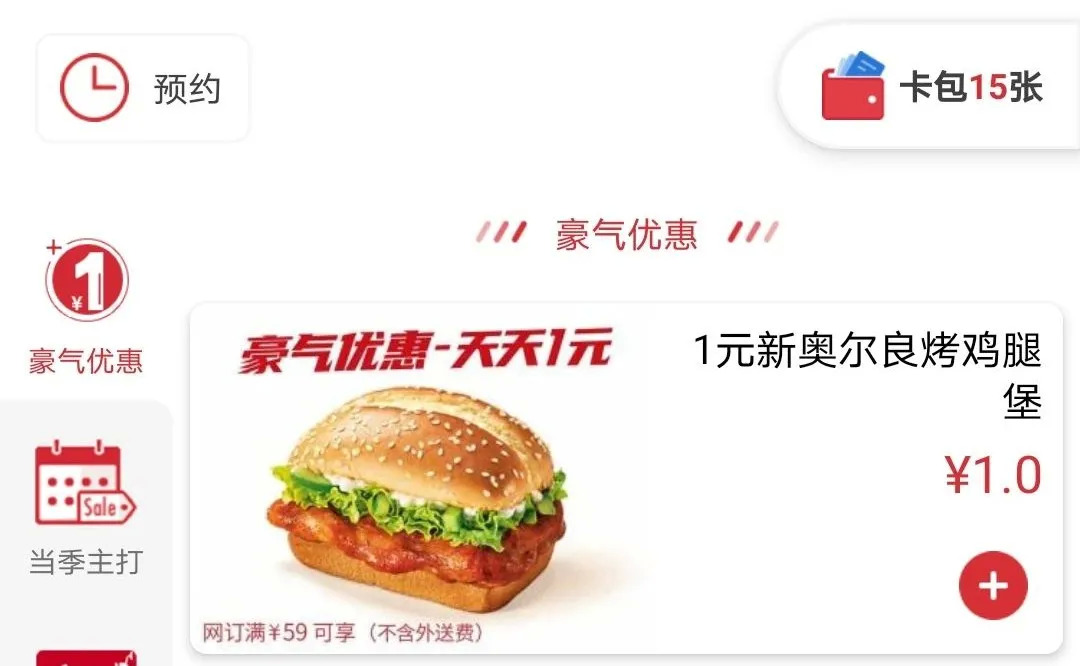The height and width of the screenshot is (666, 1080).
Task: Switch to the 当季主打 category
Action: click(86, 510)
